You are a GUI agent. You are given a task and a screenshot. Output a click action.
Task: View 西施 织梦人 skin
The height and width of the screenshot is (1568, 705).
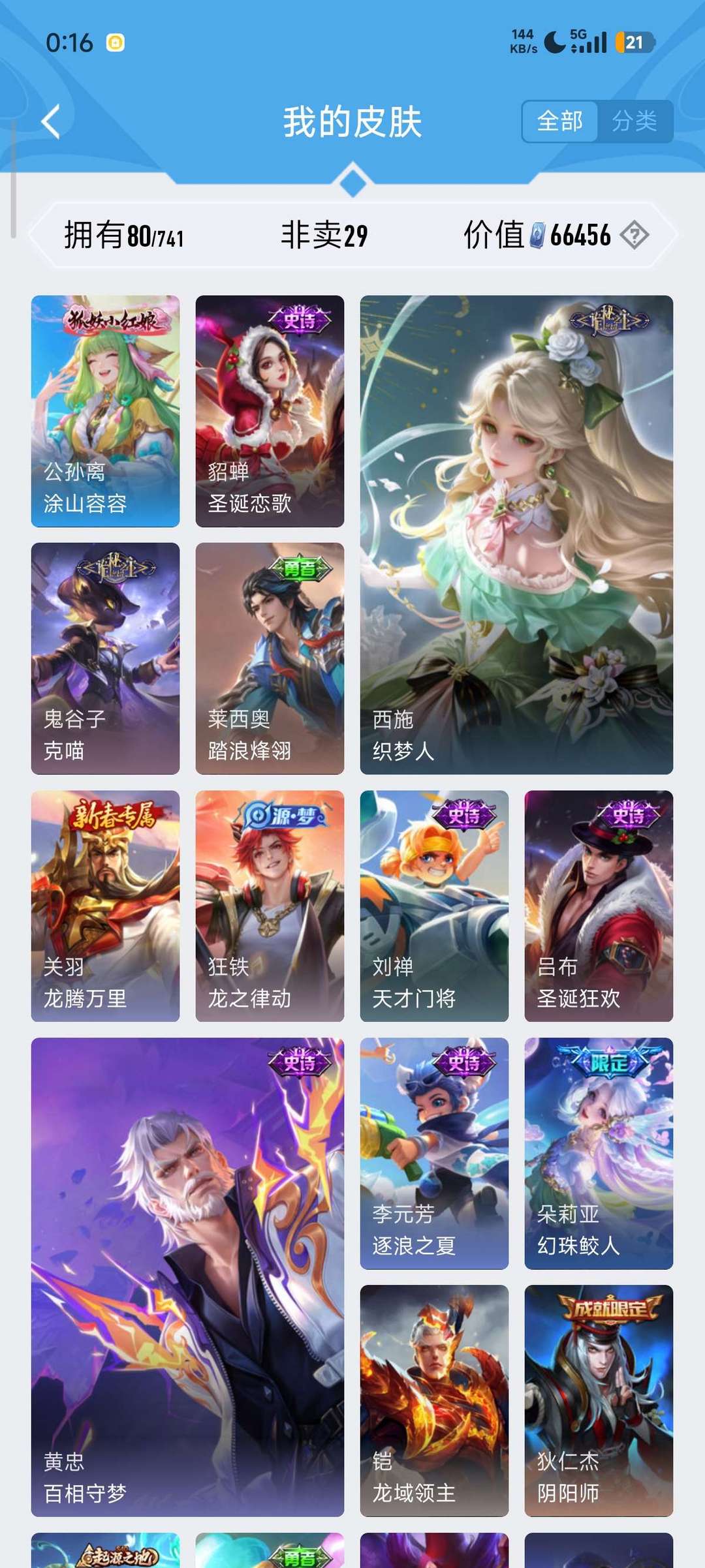coord(516,534)
